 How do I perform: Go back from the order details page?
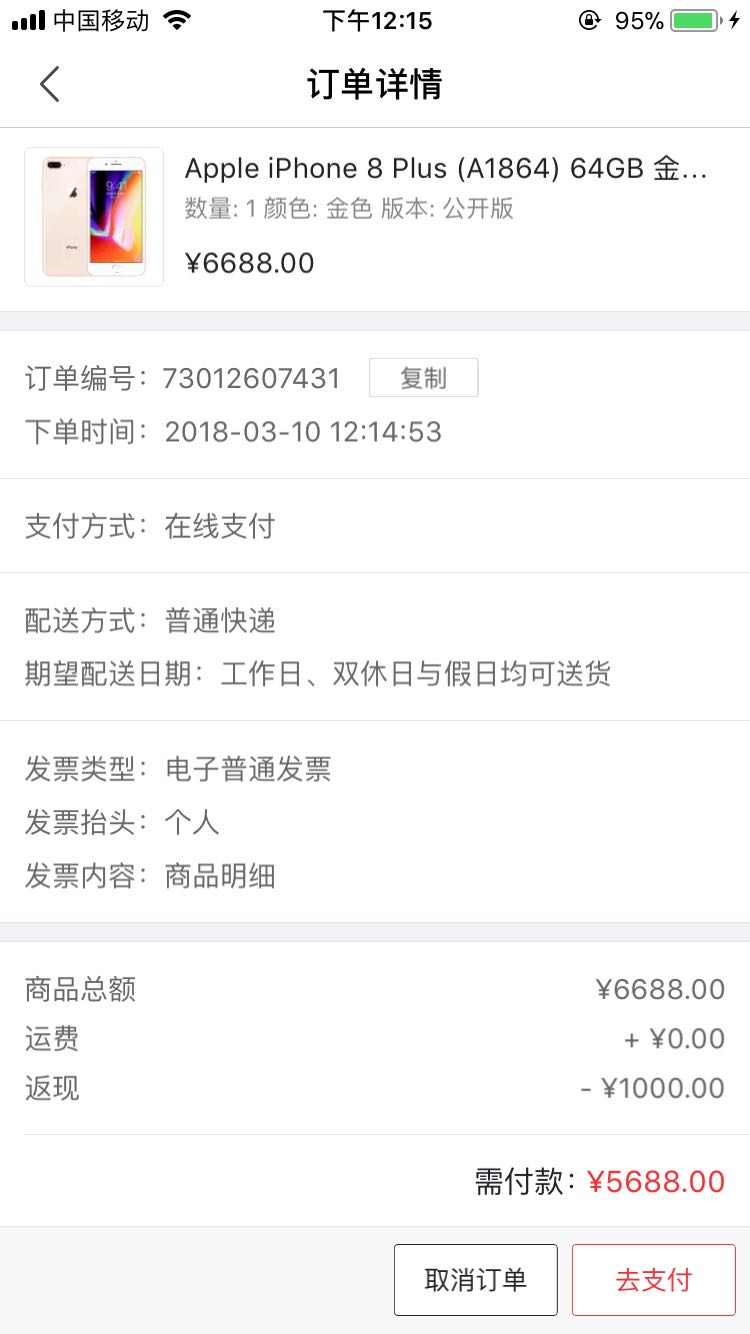coord(50,84)
